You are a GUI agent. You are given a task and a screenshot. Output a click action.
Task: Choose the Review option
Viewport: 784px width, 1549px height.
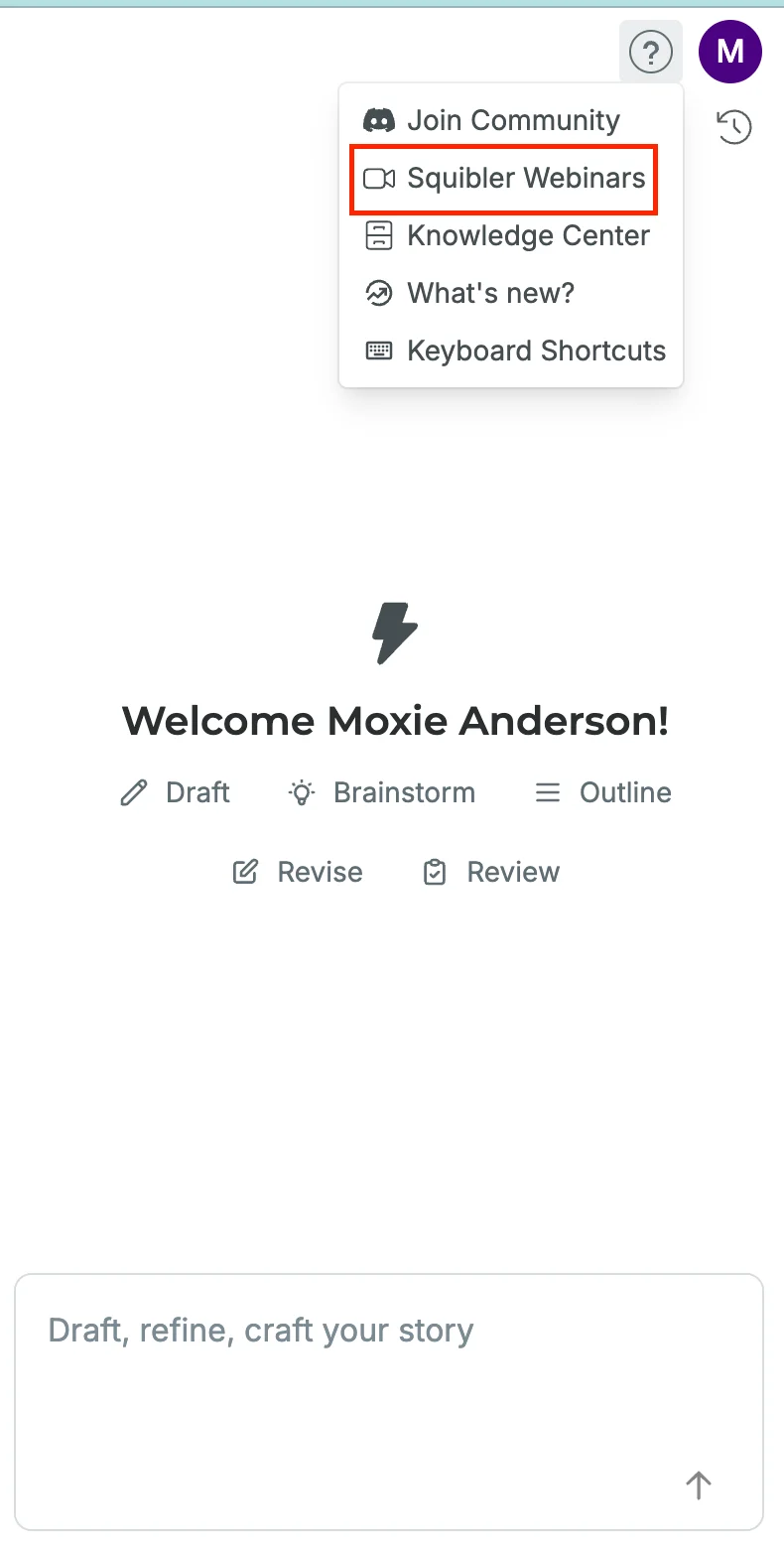(x=491, y=872)
